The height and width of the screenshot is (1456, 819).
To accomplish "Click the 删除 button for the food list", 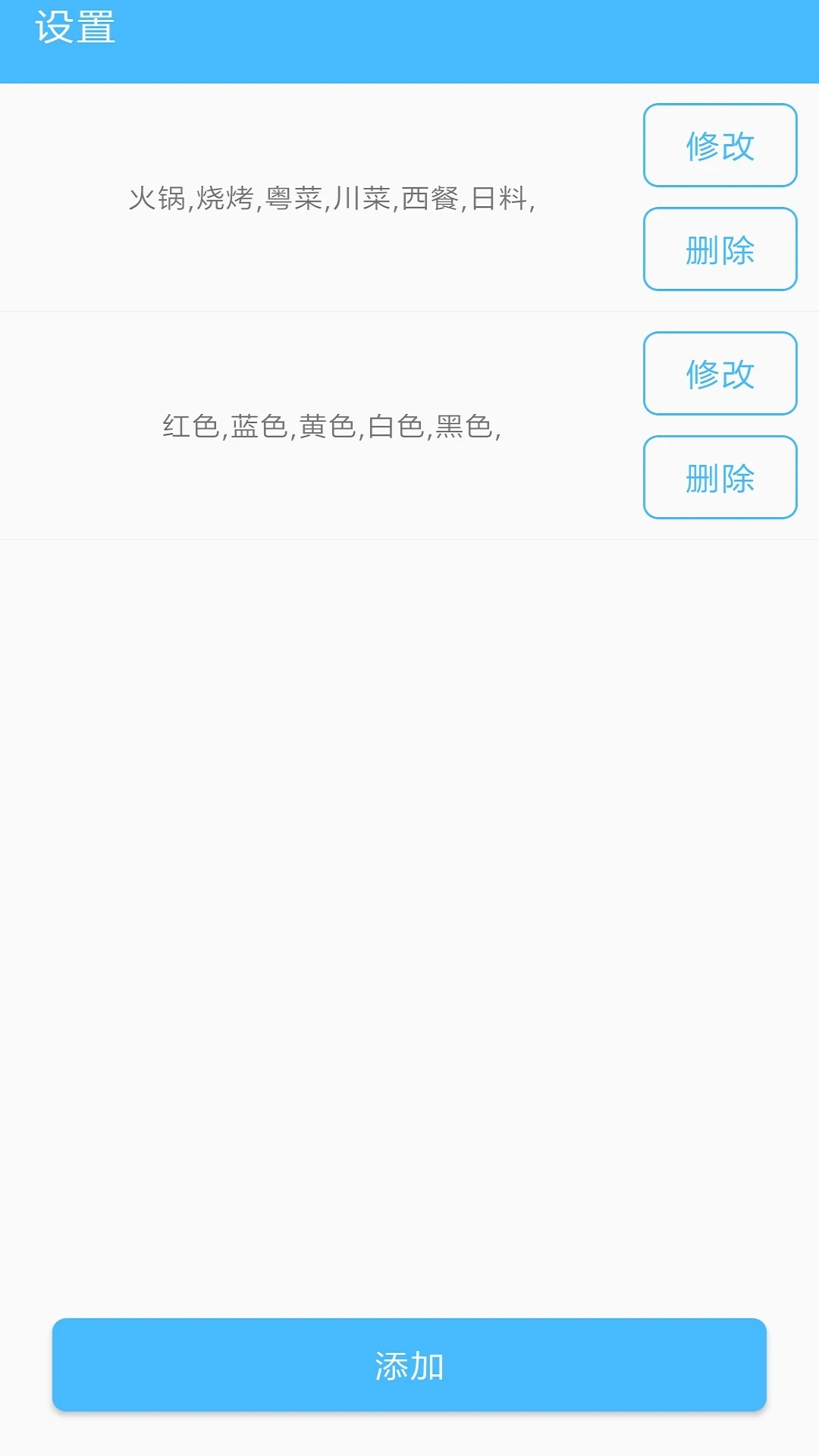I will 719,250.
